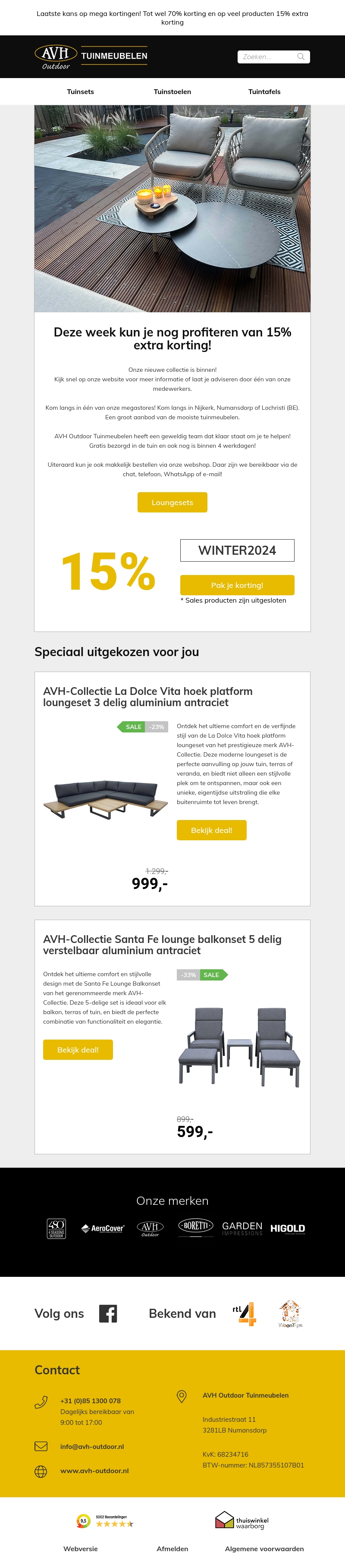
Task: View deal for Santa Fe balkonset
Action: coord(78,1050)
